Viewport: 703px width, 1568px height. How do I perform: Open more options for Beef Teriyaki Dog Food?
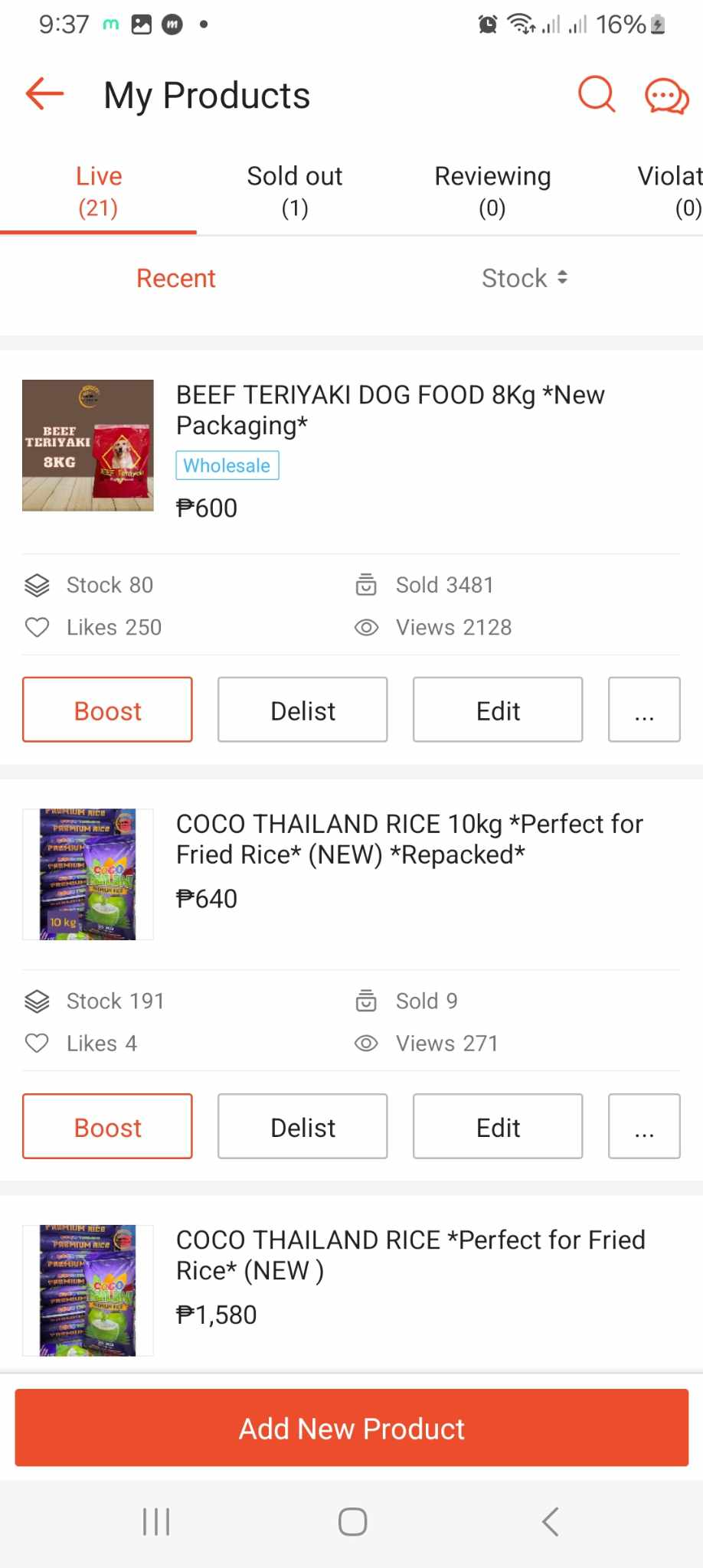(644, 710)
